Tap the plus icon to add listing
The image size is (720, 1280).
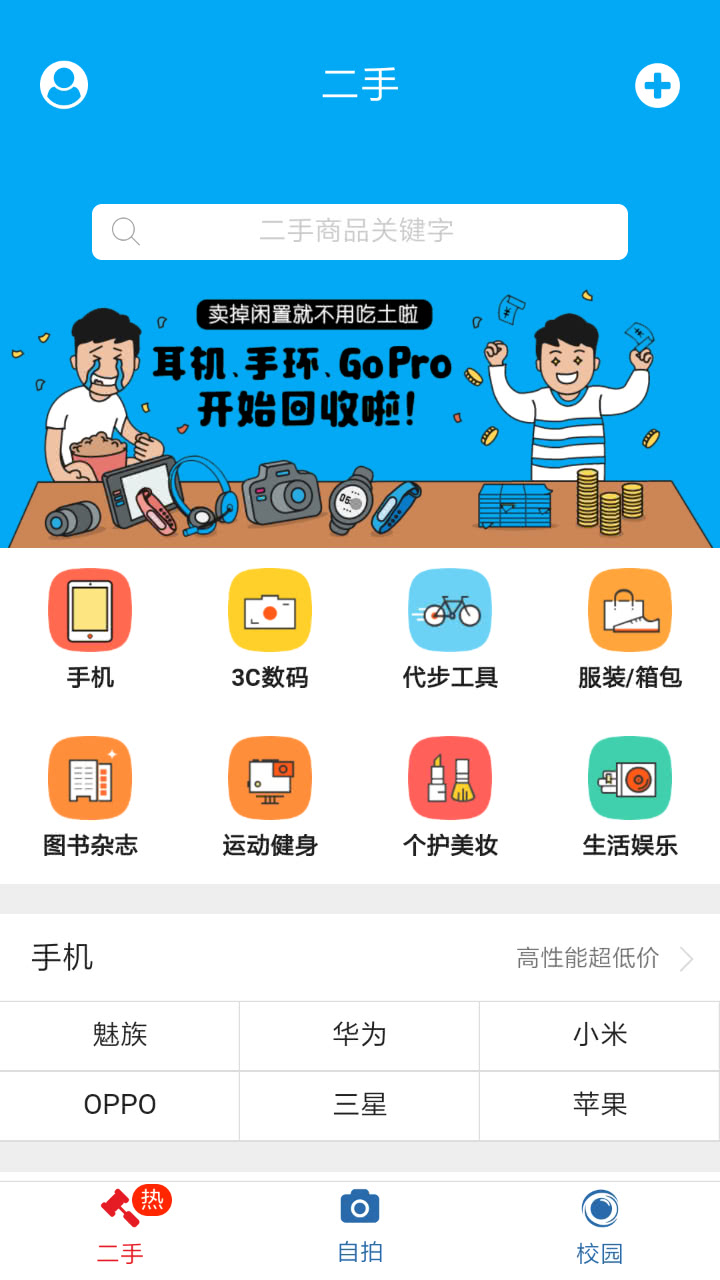657,85
